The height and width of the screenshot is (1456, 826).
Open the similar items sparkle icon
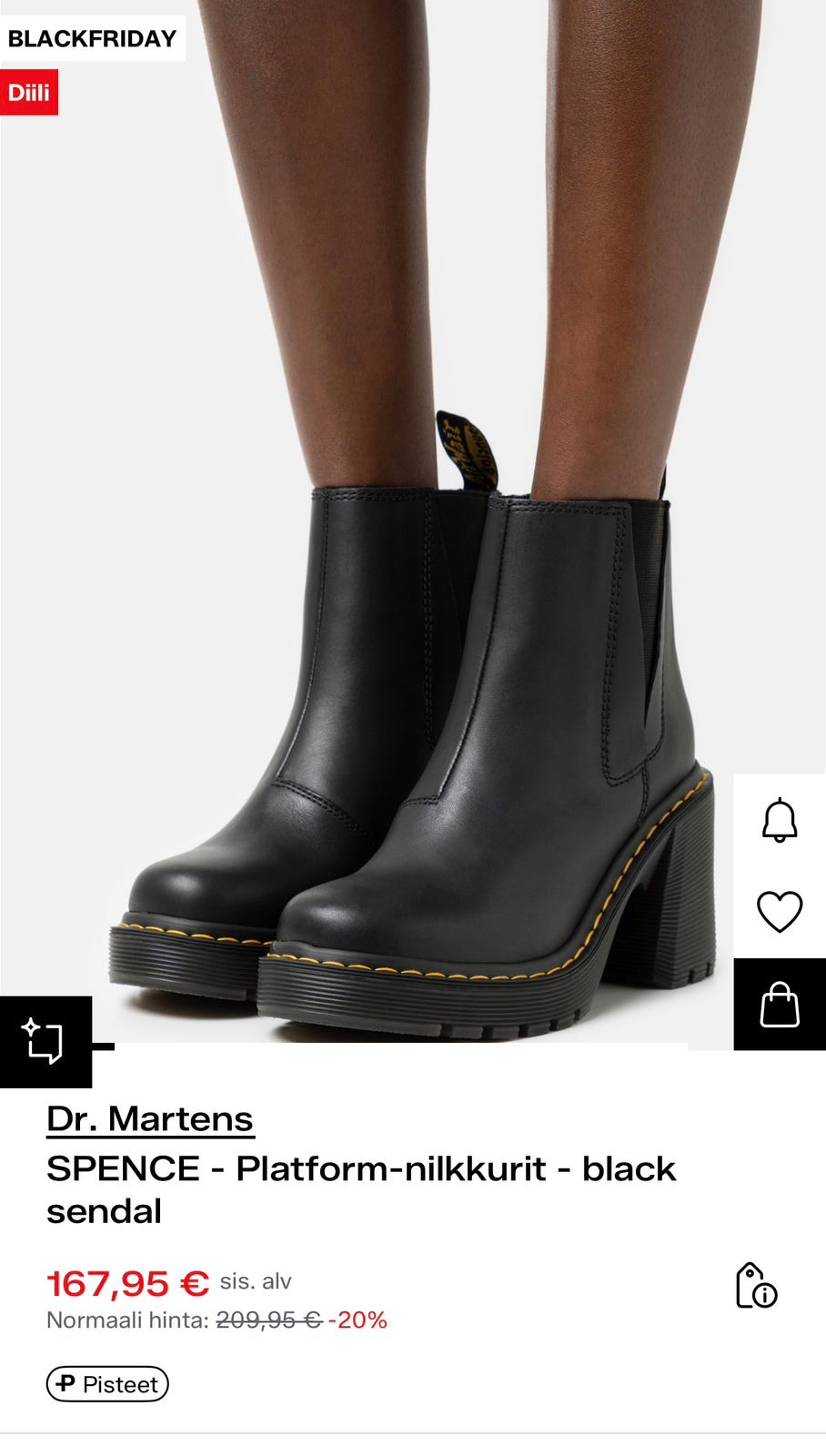(x=45, y=1042)
